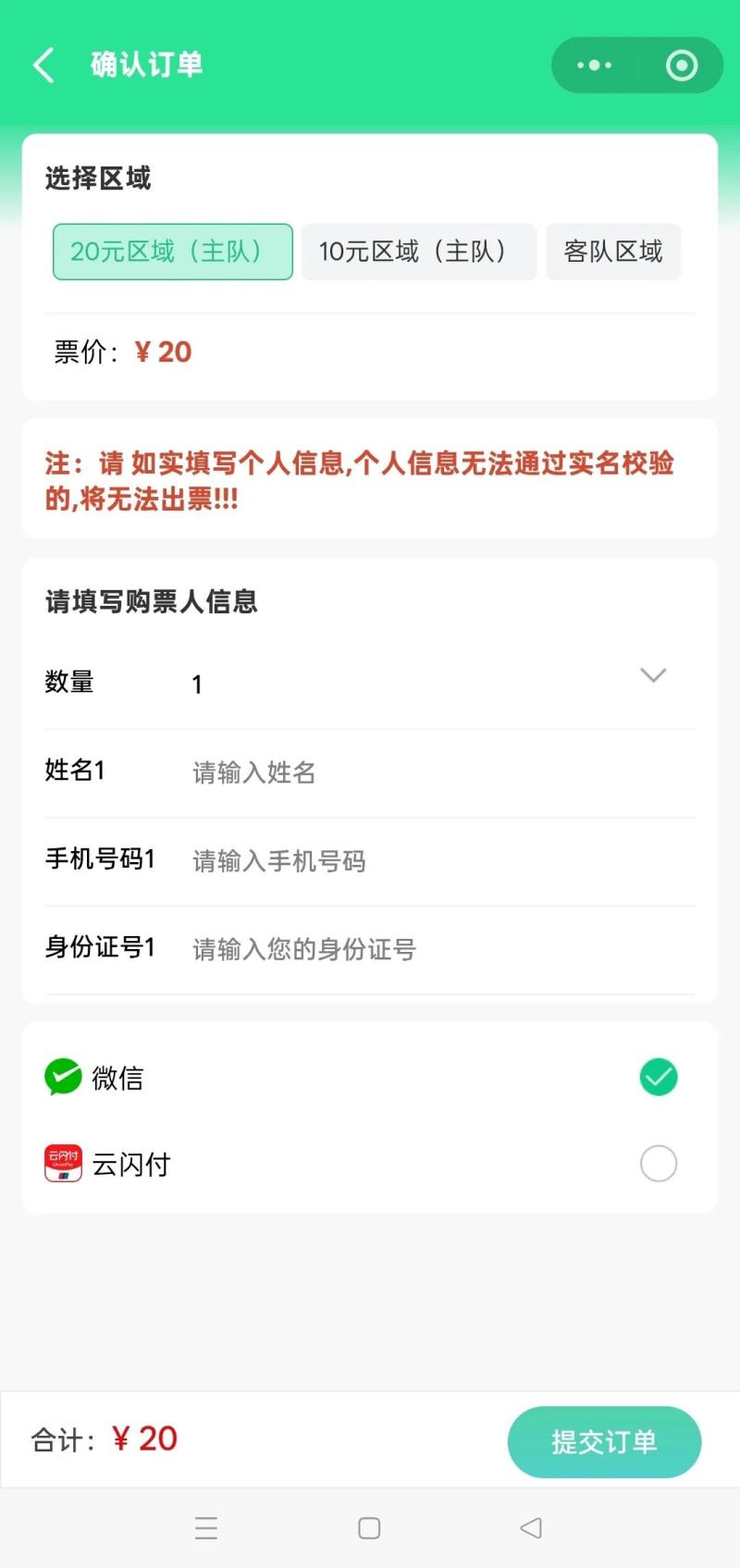The image size is (740, 1568).
Task: Choose 云闪付 as the payment method
Action: point(658,1164)
